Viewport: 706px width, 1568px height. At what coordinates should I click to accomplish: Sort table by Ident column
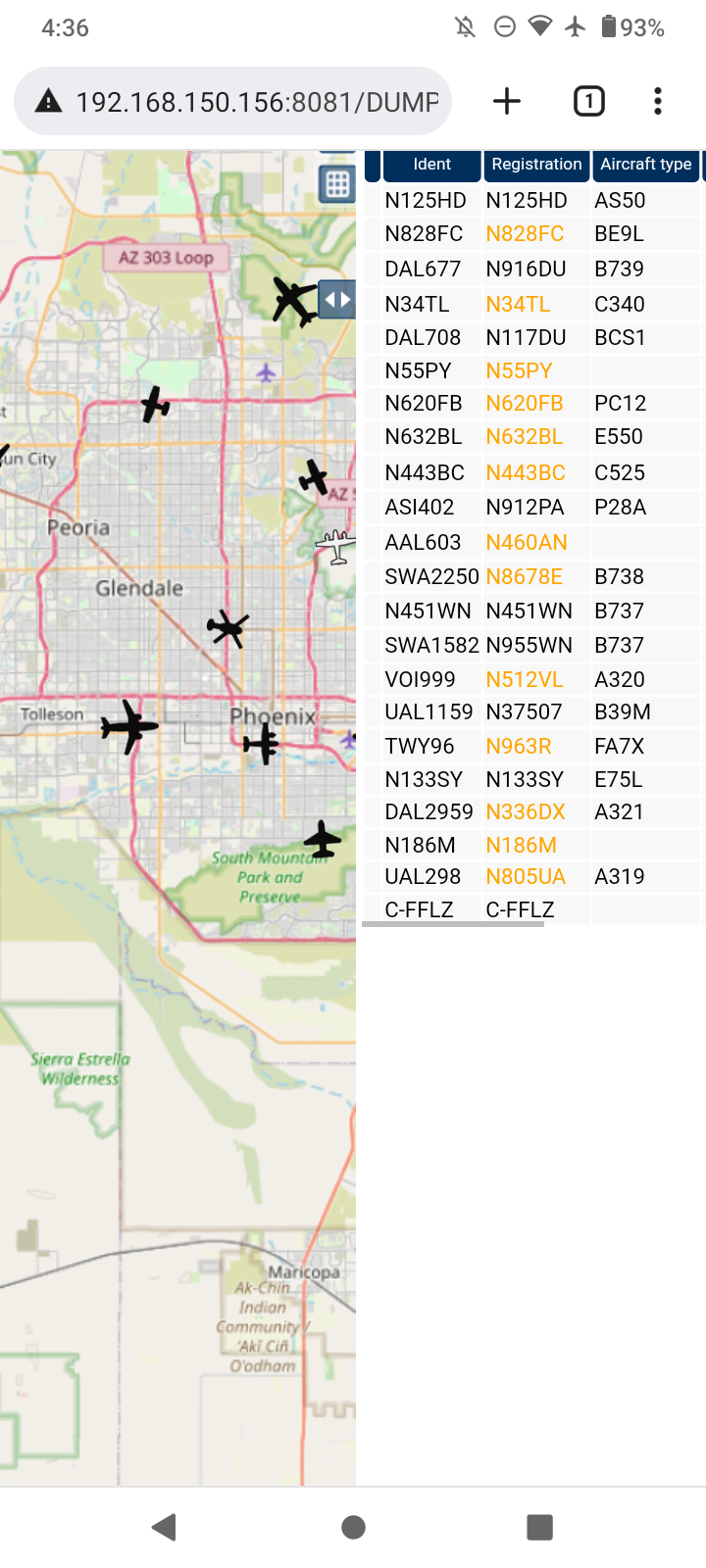[x=432, y=165]
